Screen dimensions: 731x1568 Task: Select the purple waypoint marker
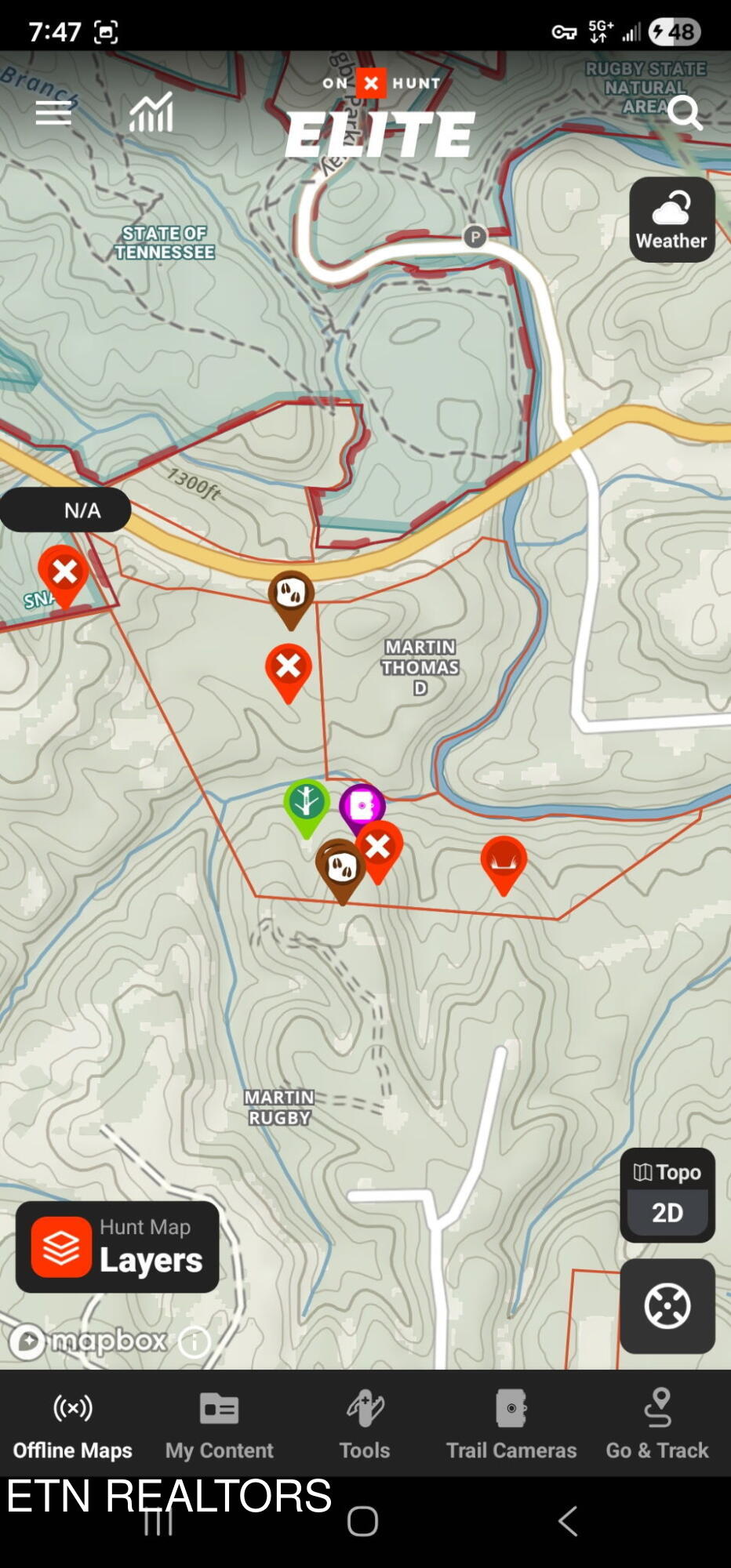pyautogui.click(x=362, y=804)
